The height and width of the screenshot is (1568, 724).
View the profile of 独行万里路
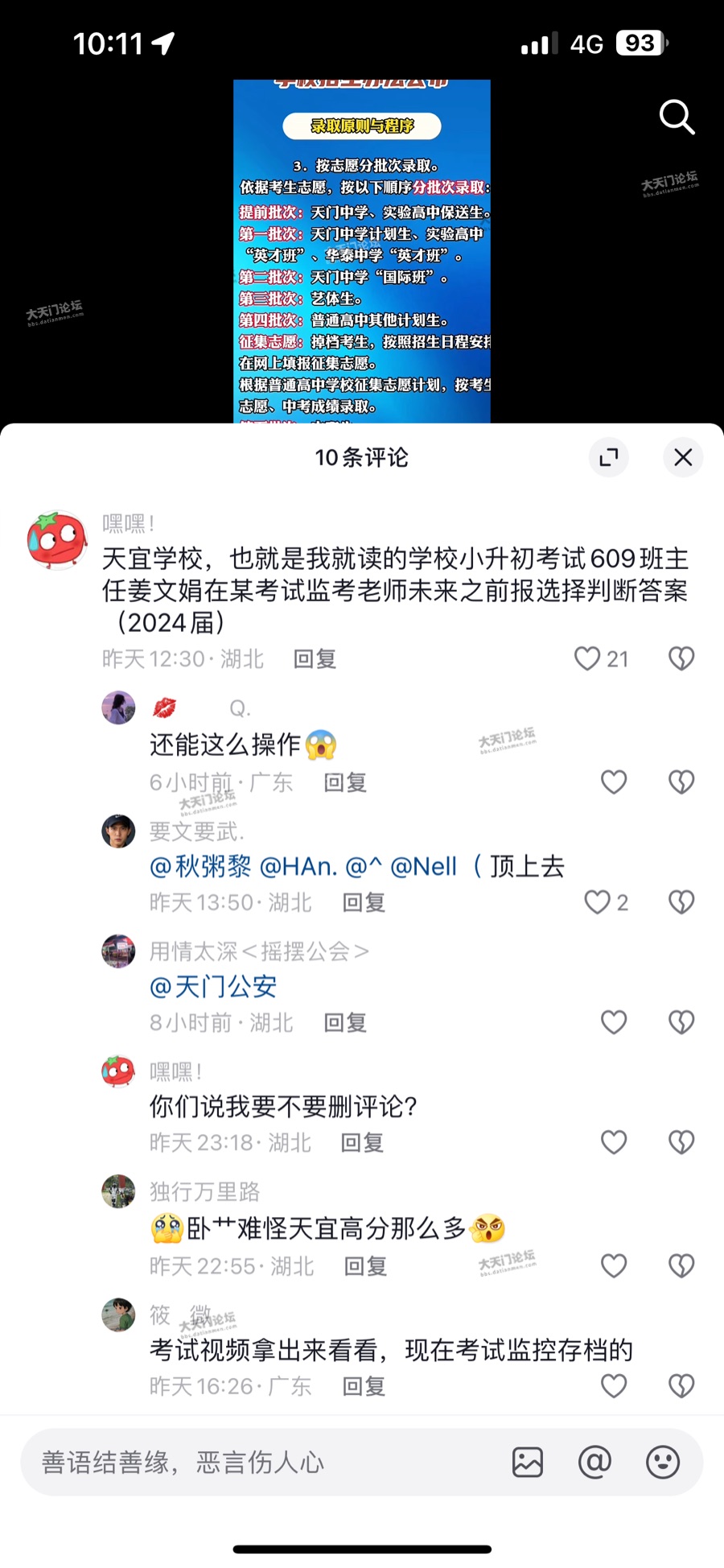click(x=118, y=1191)
